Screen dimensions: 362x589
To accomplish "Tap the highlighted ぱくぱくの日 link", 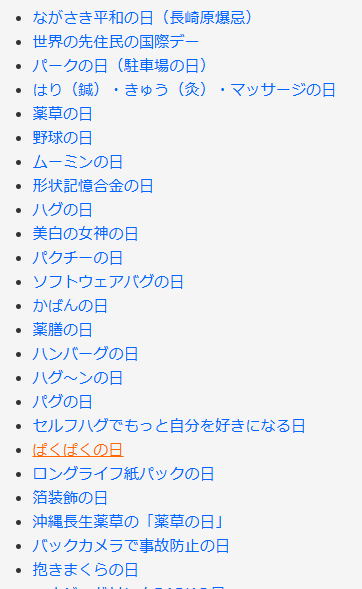I will tap(78, 450).
